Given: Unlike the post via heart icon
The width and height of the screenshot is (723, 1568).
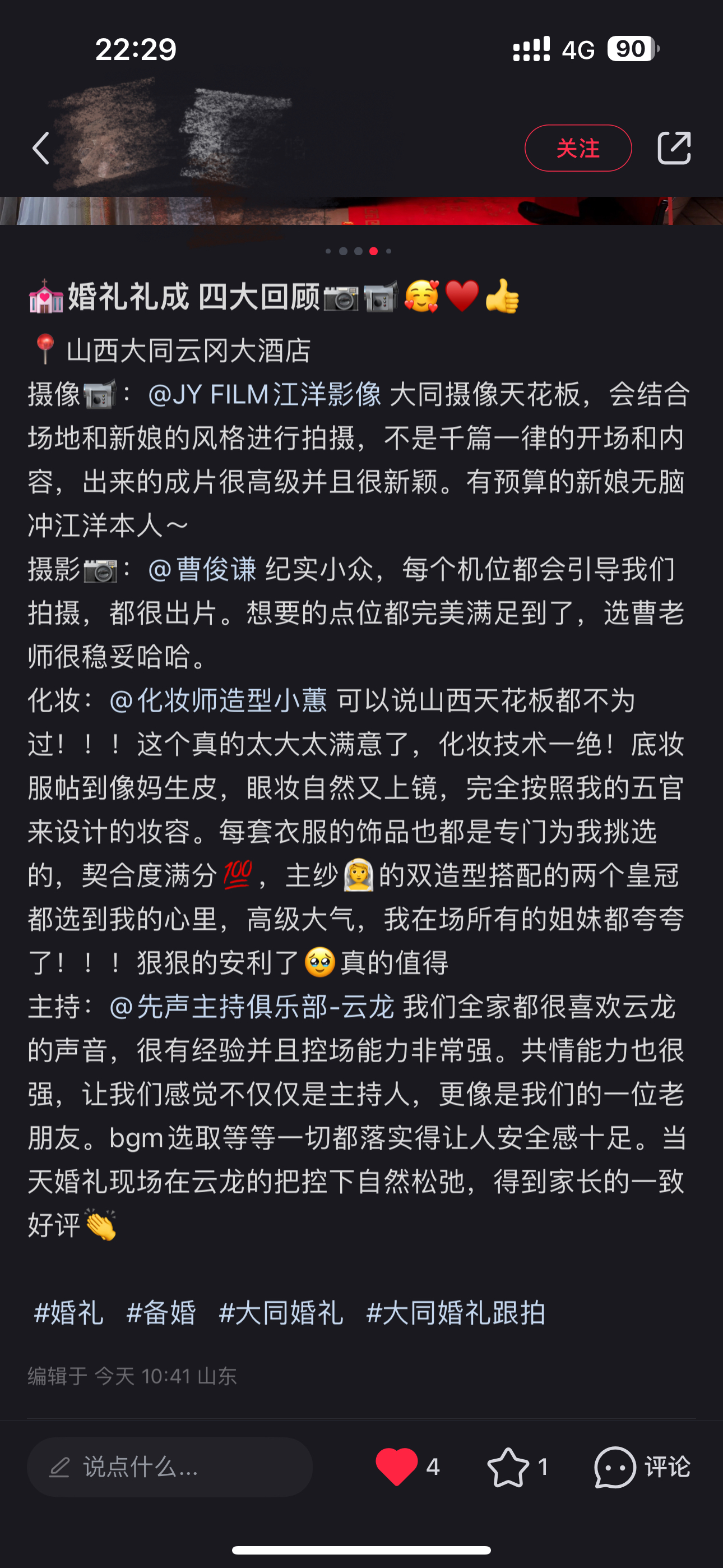Looking at the screenshot, I should [x=397, y=1467].
